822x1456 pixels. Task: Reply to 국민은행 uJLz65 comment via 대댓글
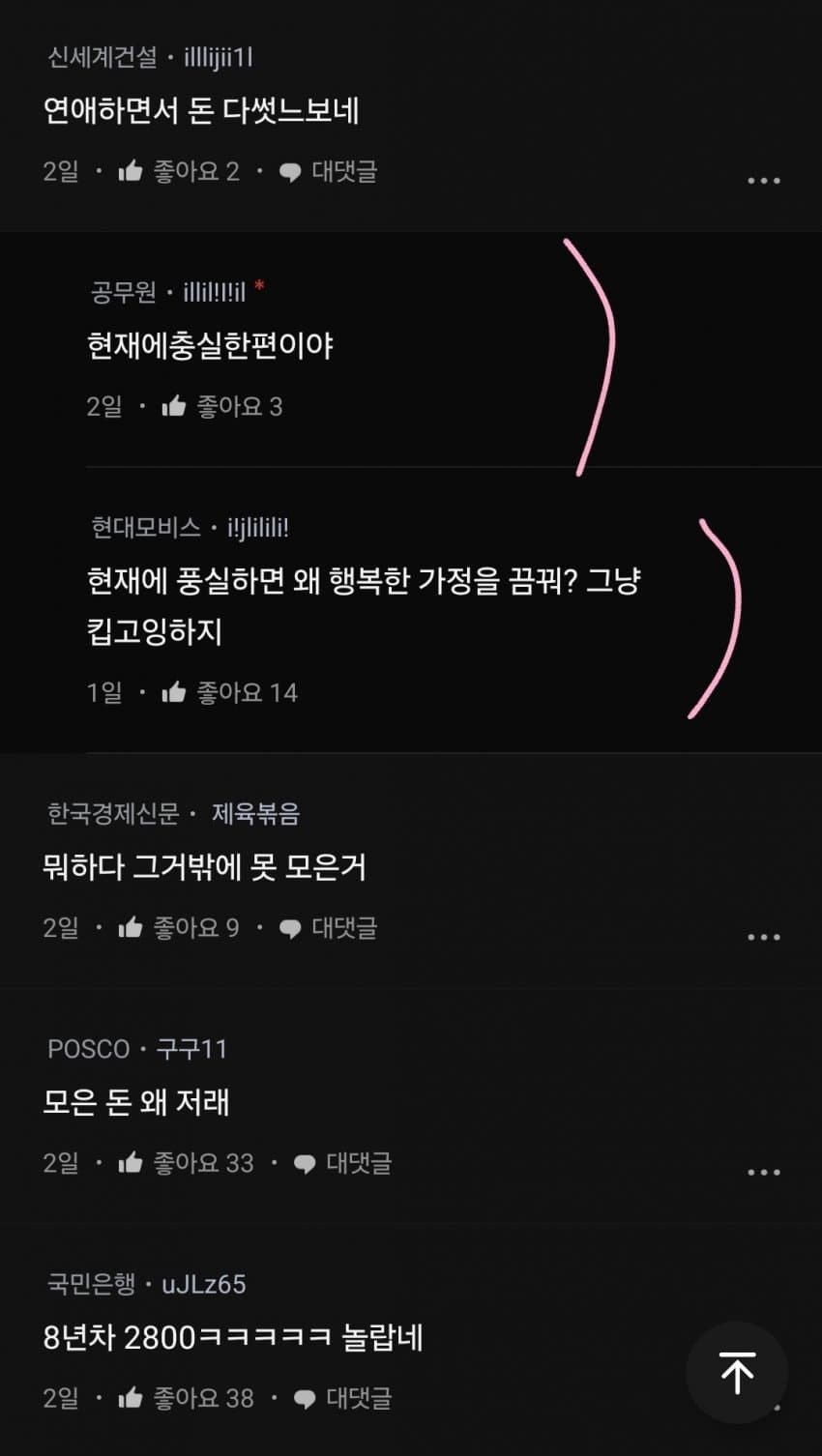342,1398
